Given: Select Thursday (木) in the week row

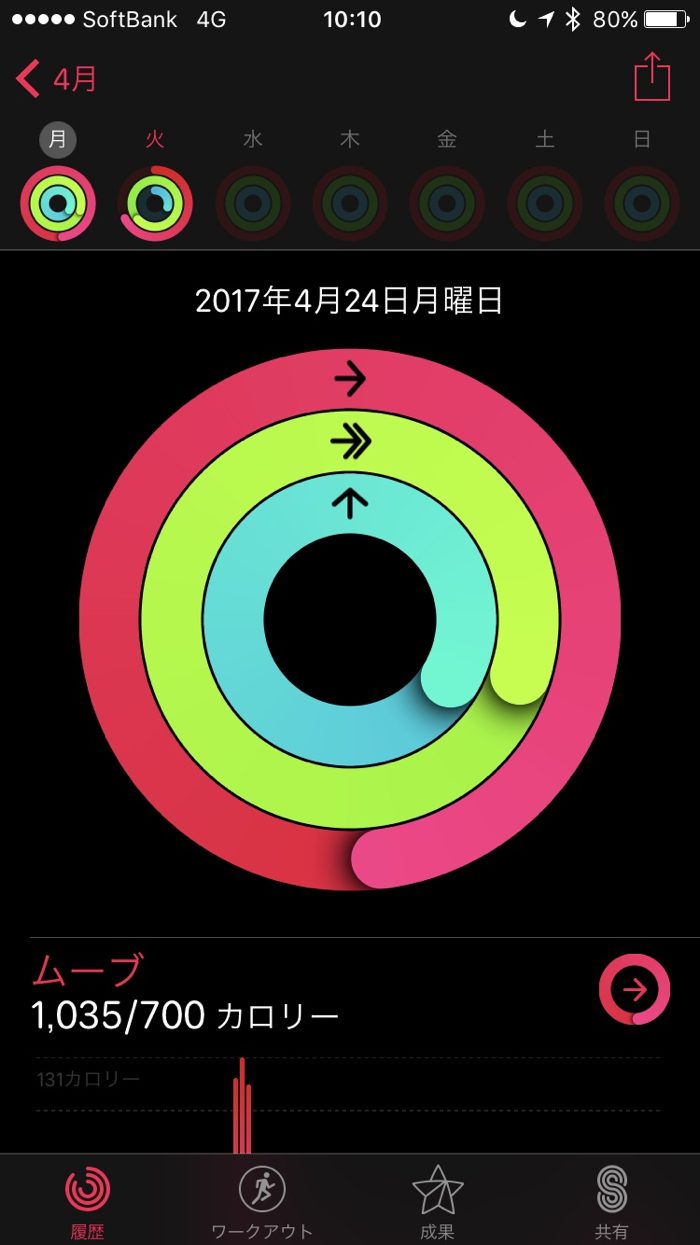Looking at the screenshot, I should tap(350, 203).
